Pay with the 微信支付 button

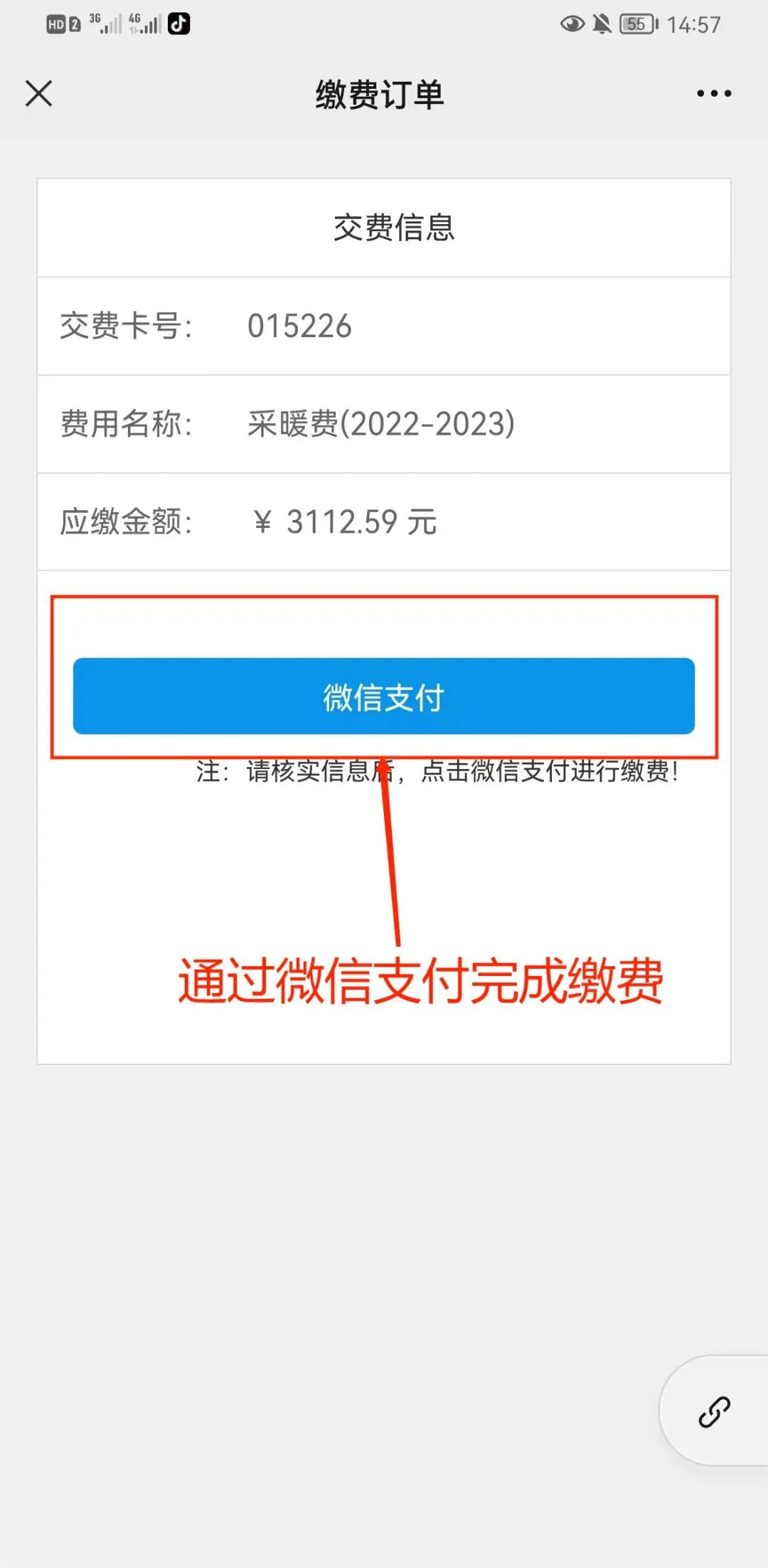coord(384,696)
